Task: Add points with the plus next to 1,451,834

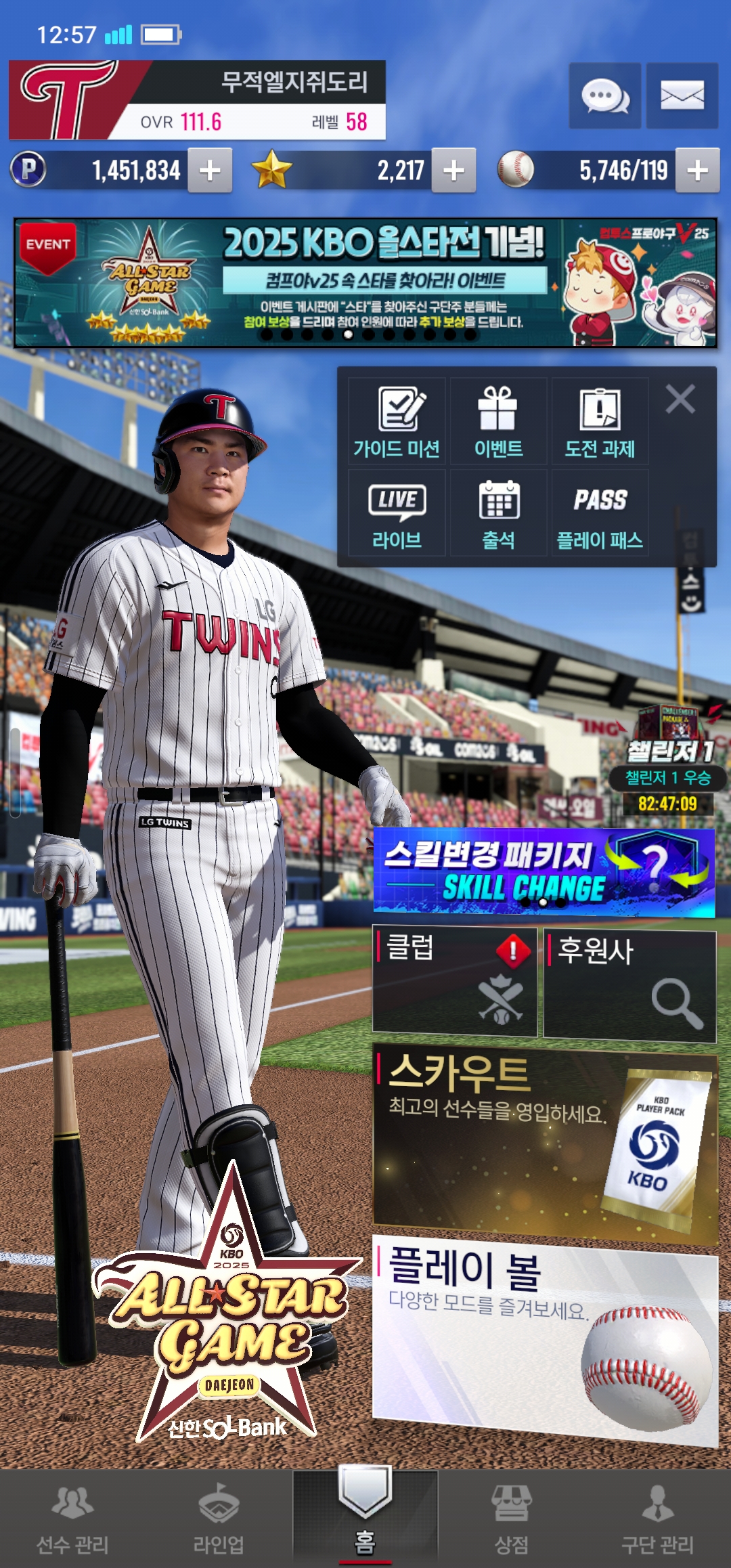Action: coord(210,171)
